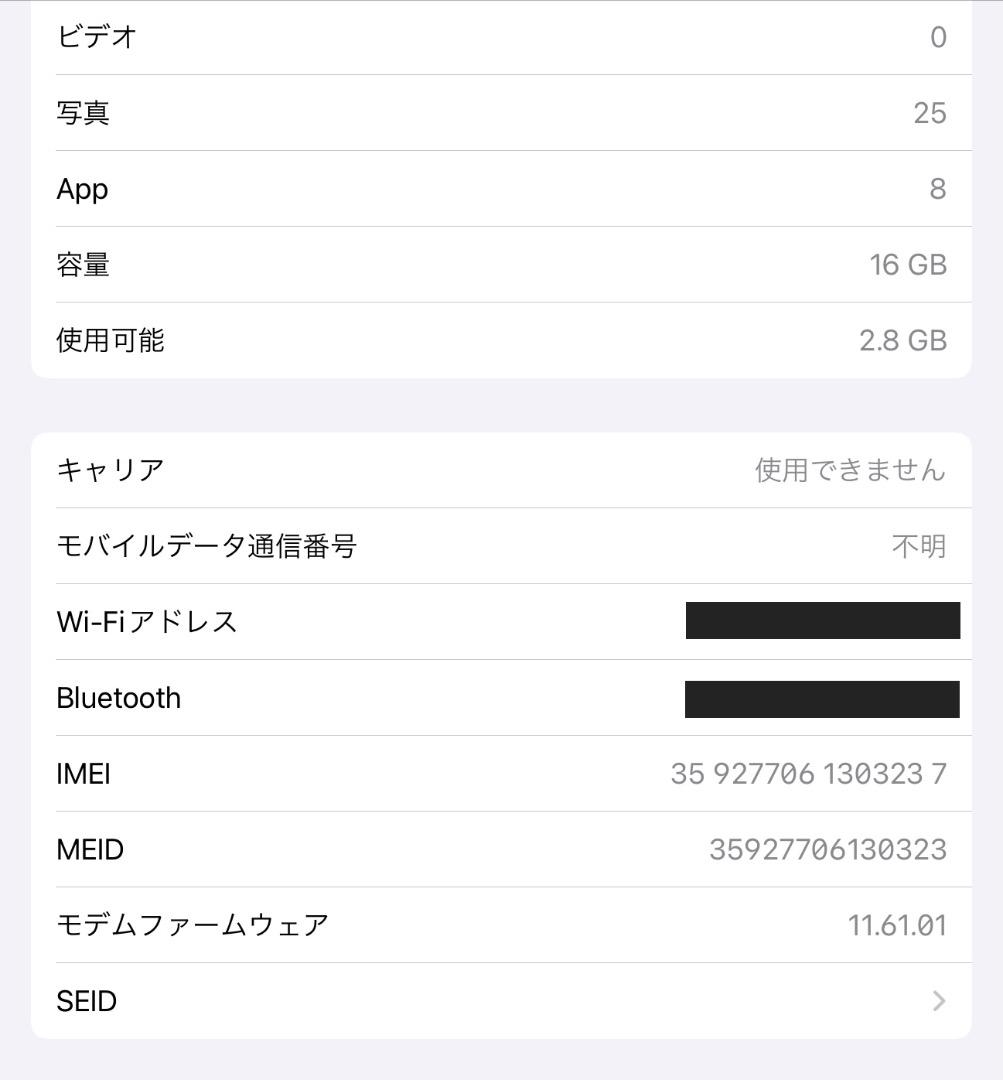Select the Bluetooth address row
Image resolution: width=1003 pixels, height=1080 pixels.
click(x=500, y=697)
